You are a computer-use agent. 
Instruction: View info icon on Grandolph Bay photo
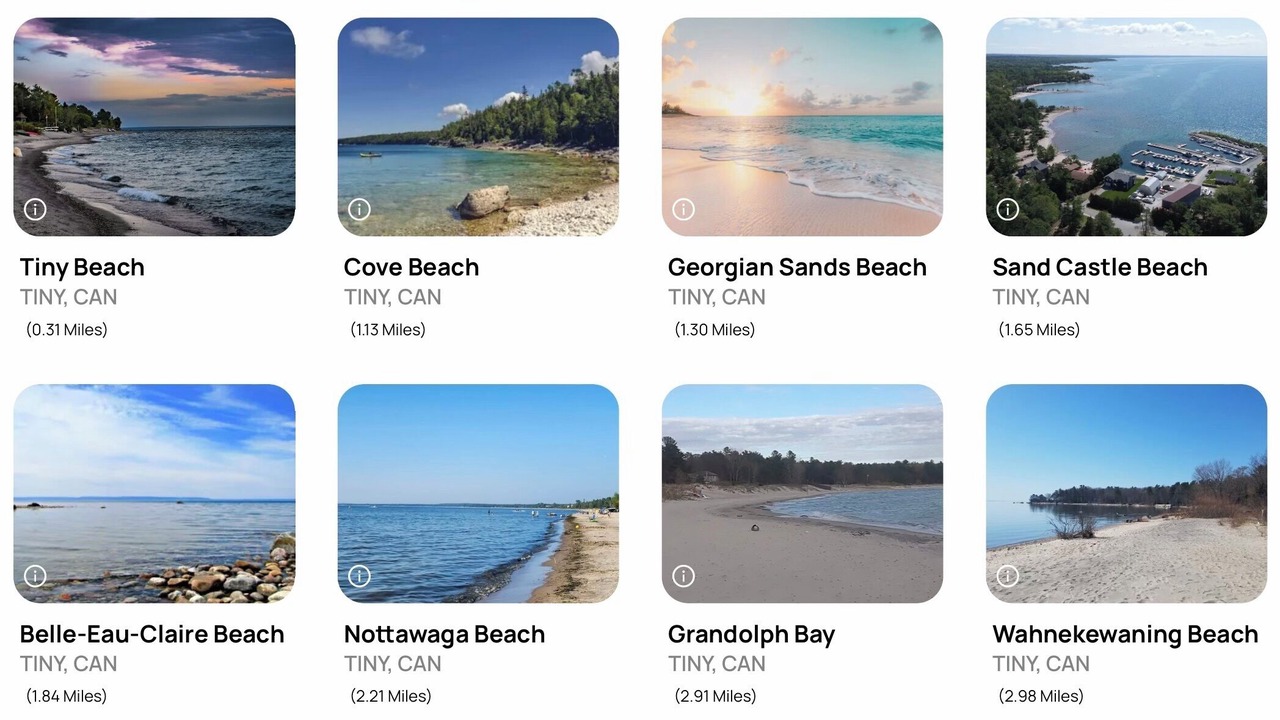[x=683, y=576]
